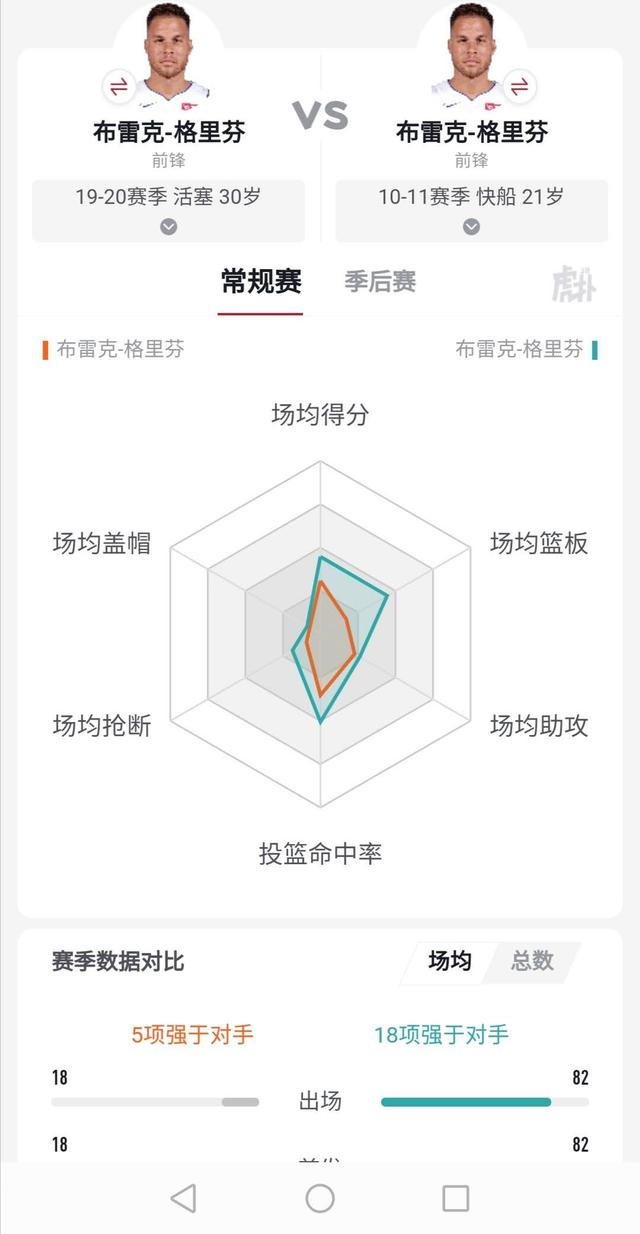Tap the system home button

320,1198
